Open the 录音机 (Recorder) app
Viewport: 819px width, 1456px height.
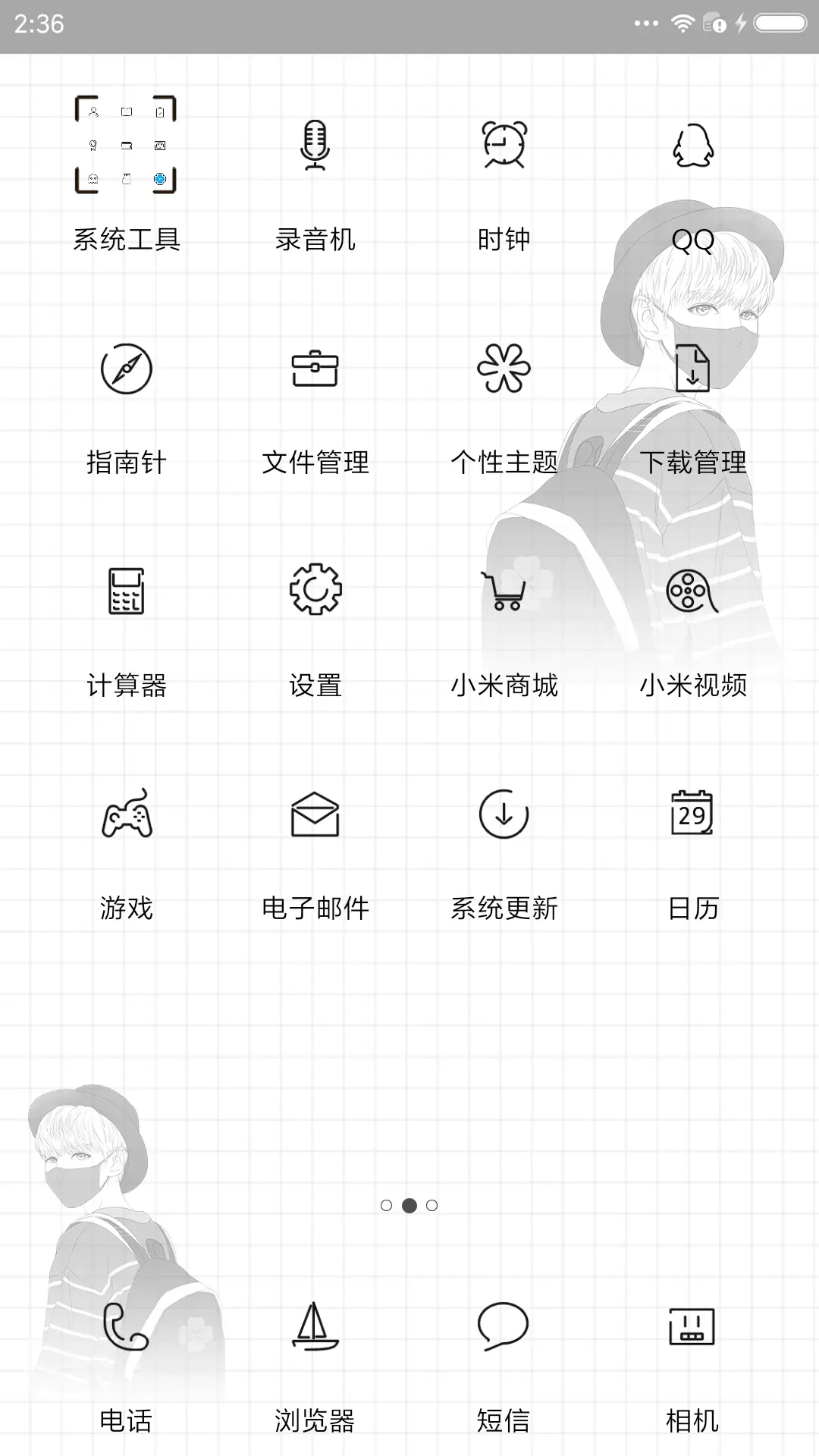(315, 148)
